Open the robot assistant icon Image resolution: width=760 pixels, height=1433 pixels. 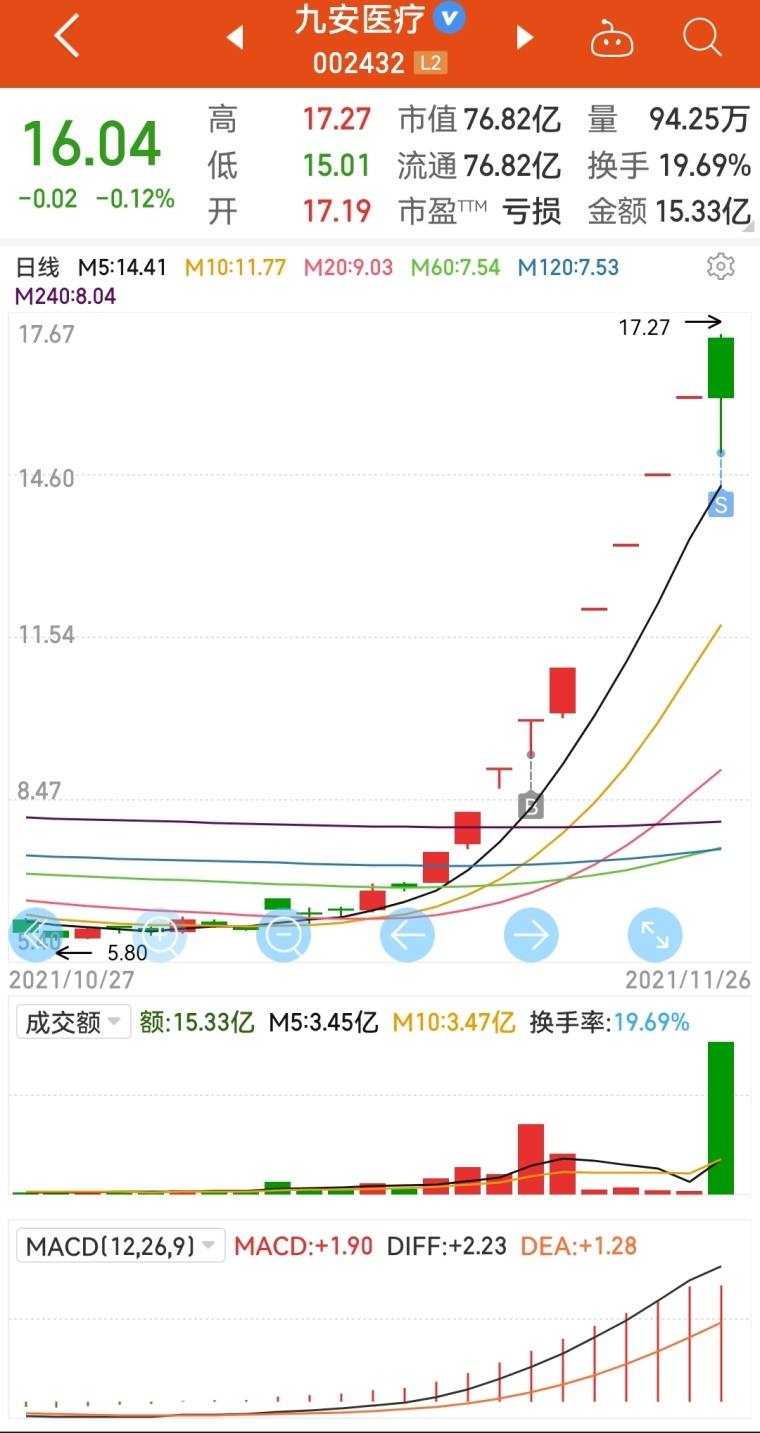(613, 38)
